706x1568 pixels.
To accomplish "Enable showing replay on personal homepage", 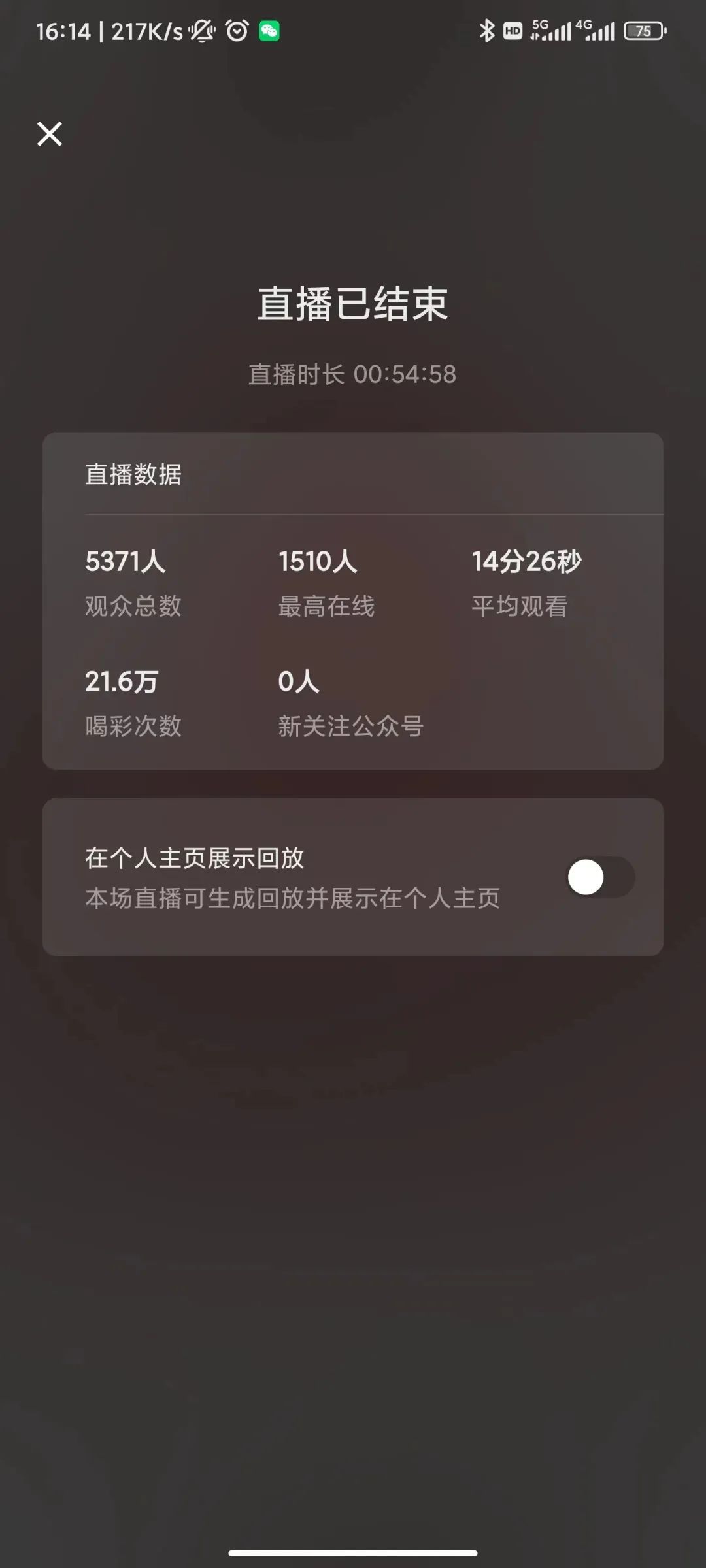I will [x=600, y=877].
